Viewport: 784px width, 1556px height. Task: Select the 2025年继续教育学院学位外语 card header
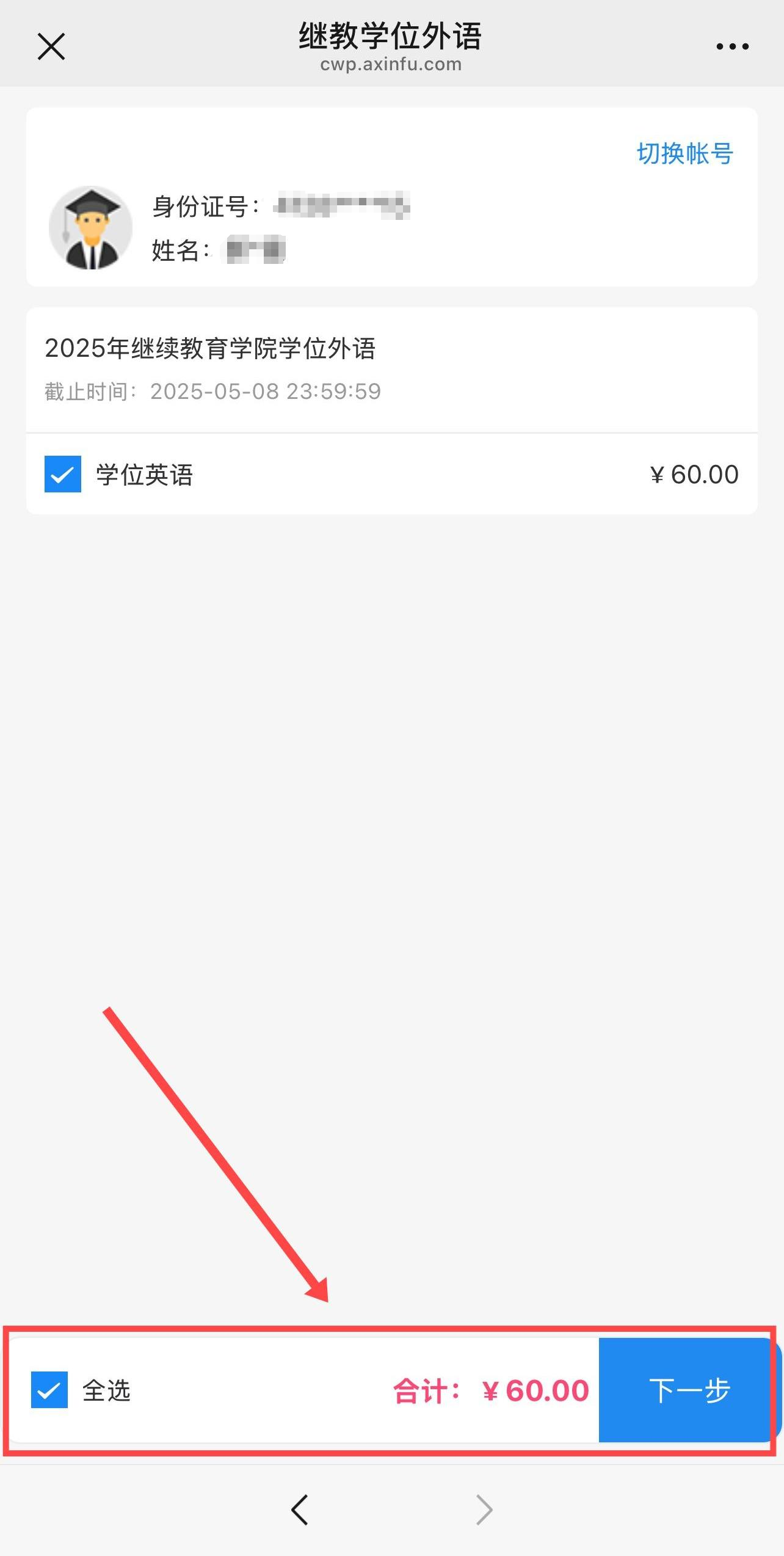tap(211, 348)
